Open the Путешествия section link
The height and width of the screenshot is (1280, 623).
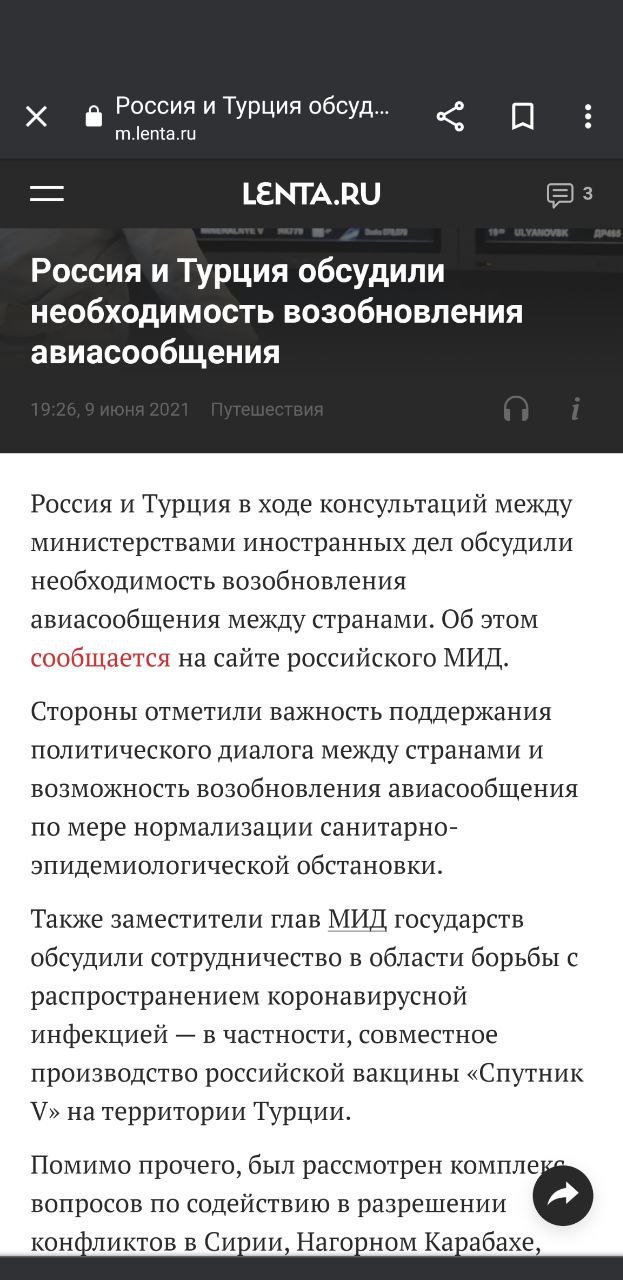(266, 409)
